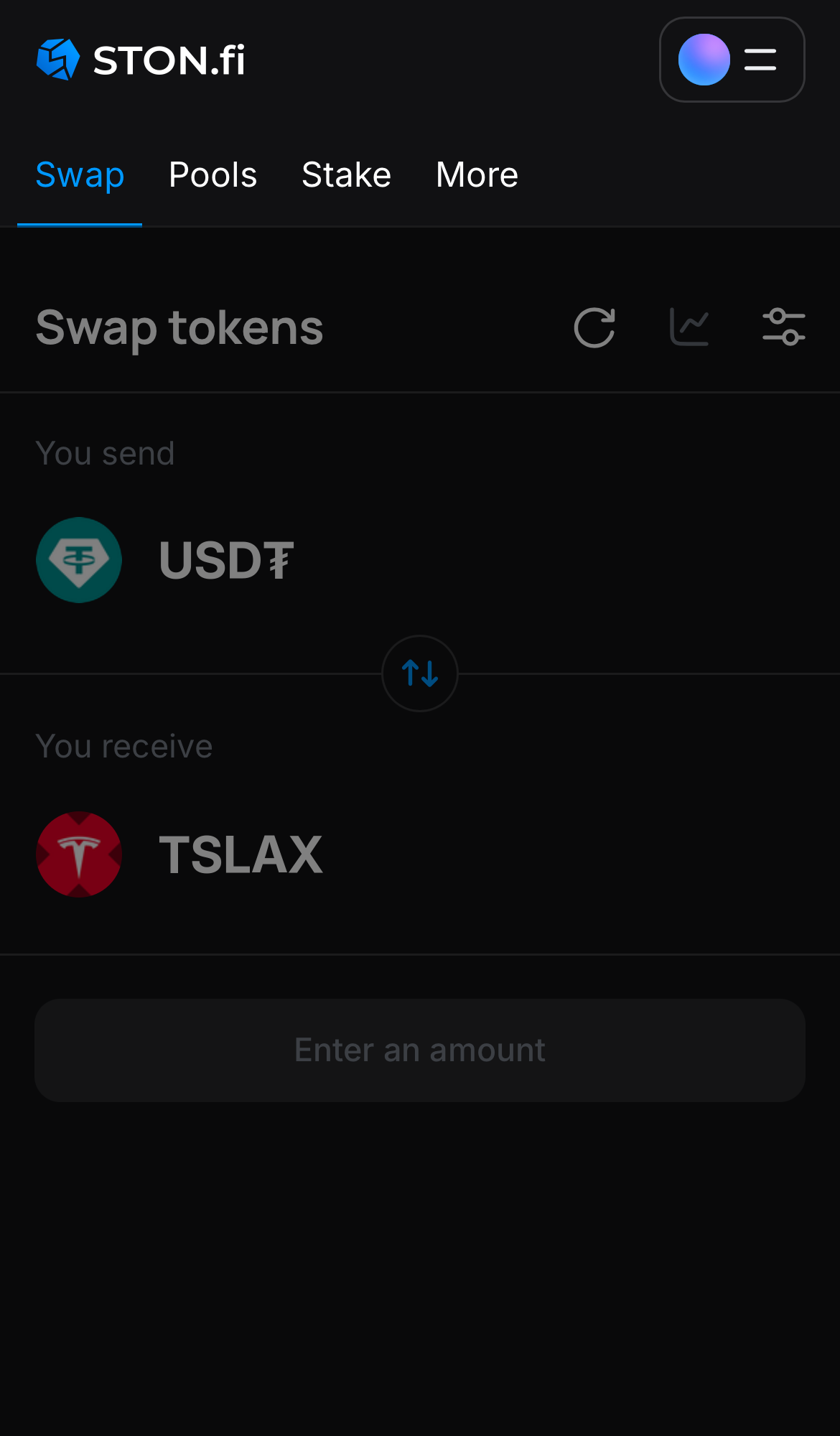Viewport: 840px width, 1436px height.
Task: Click the TSLAX Tesla token logo
Action: coord(79,854)
